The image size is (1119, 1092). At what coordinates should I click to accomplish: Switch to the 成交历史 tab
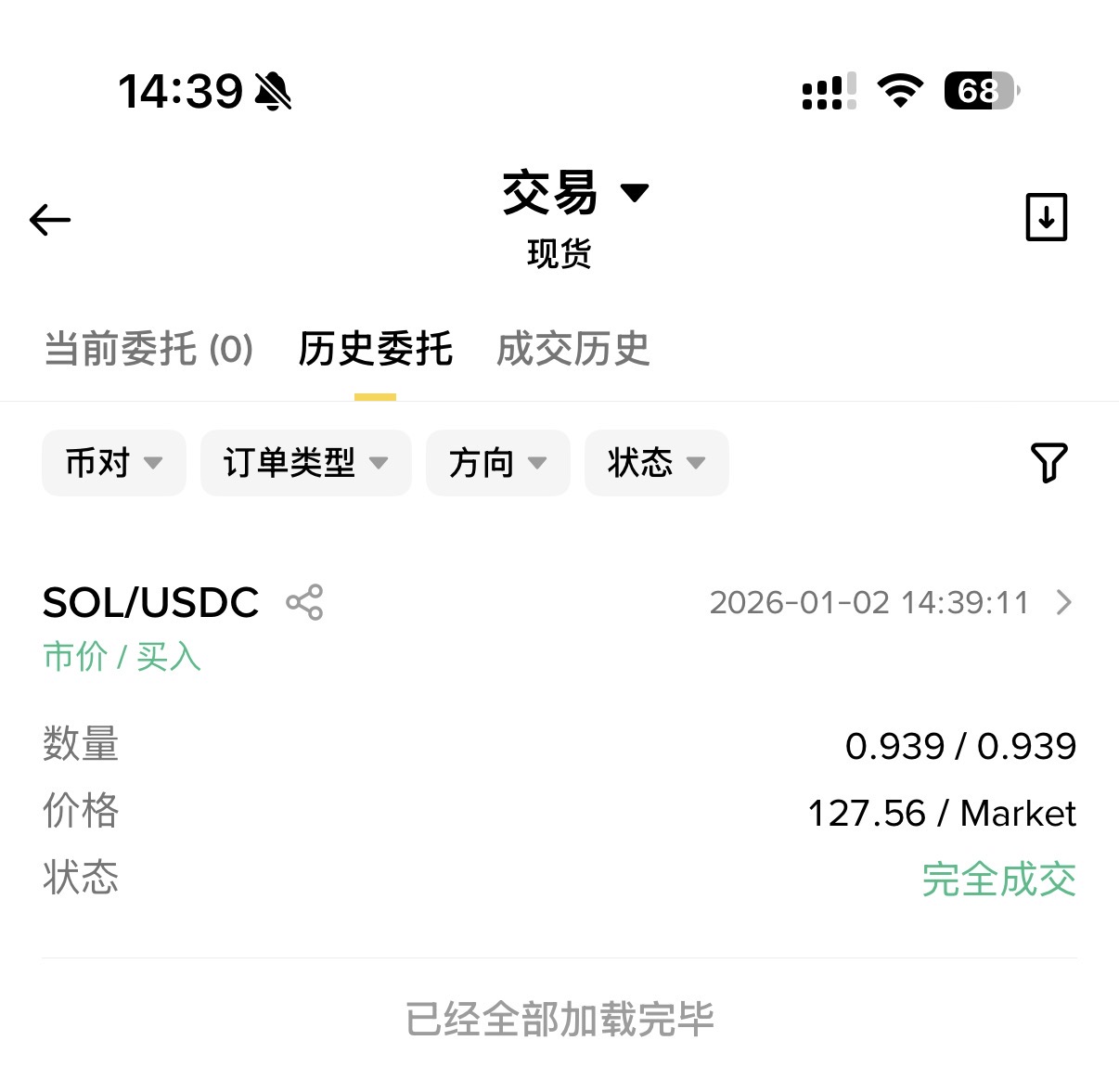(x=572, y=350)
